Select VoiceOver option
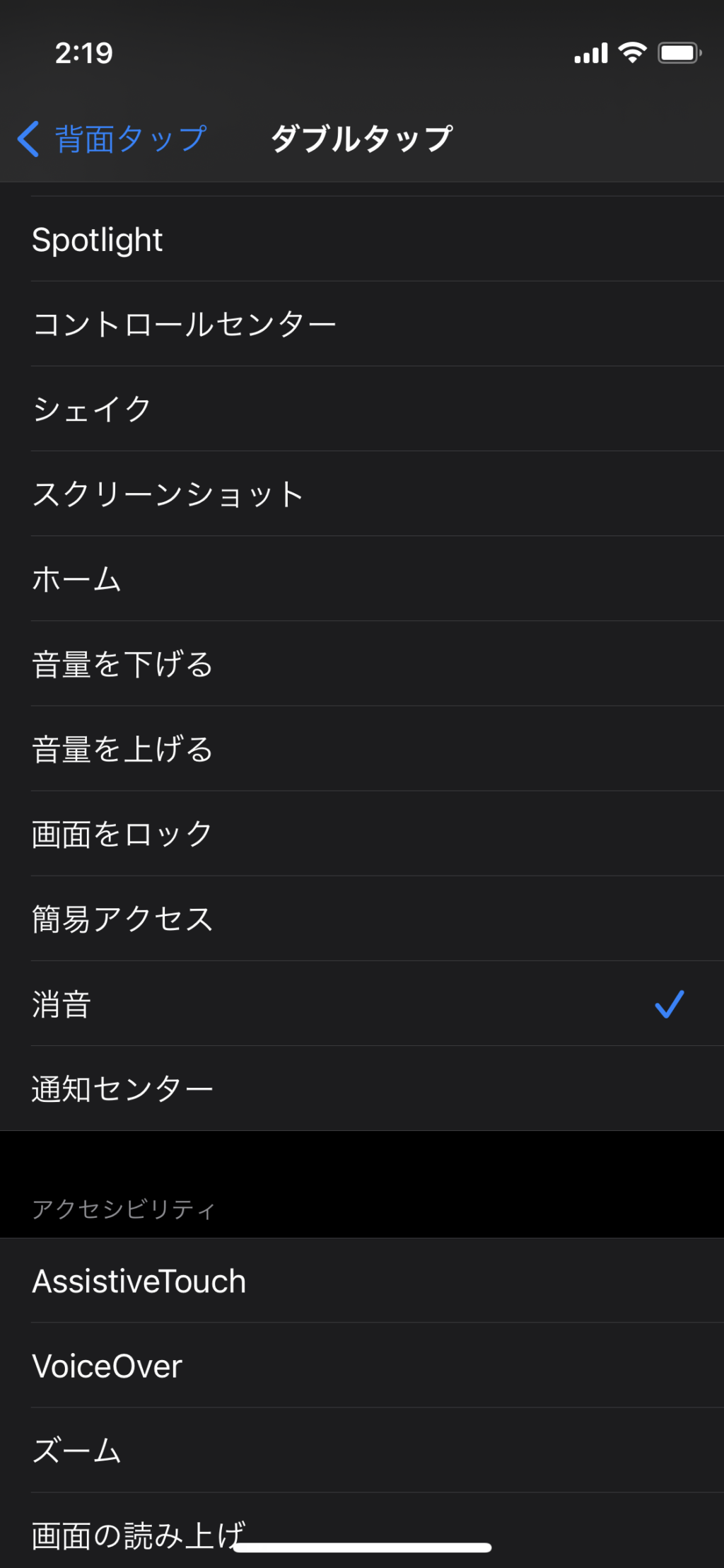The width and height of the screenshot is (724, 1568). 362,1365
